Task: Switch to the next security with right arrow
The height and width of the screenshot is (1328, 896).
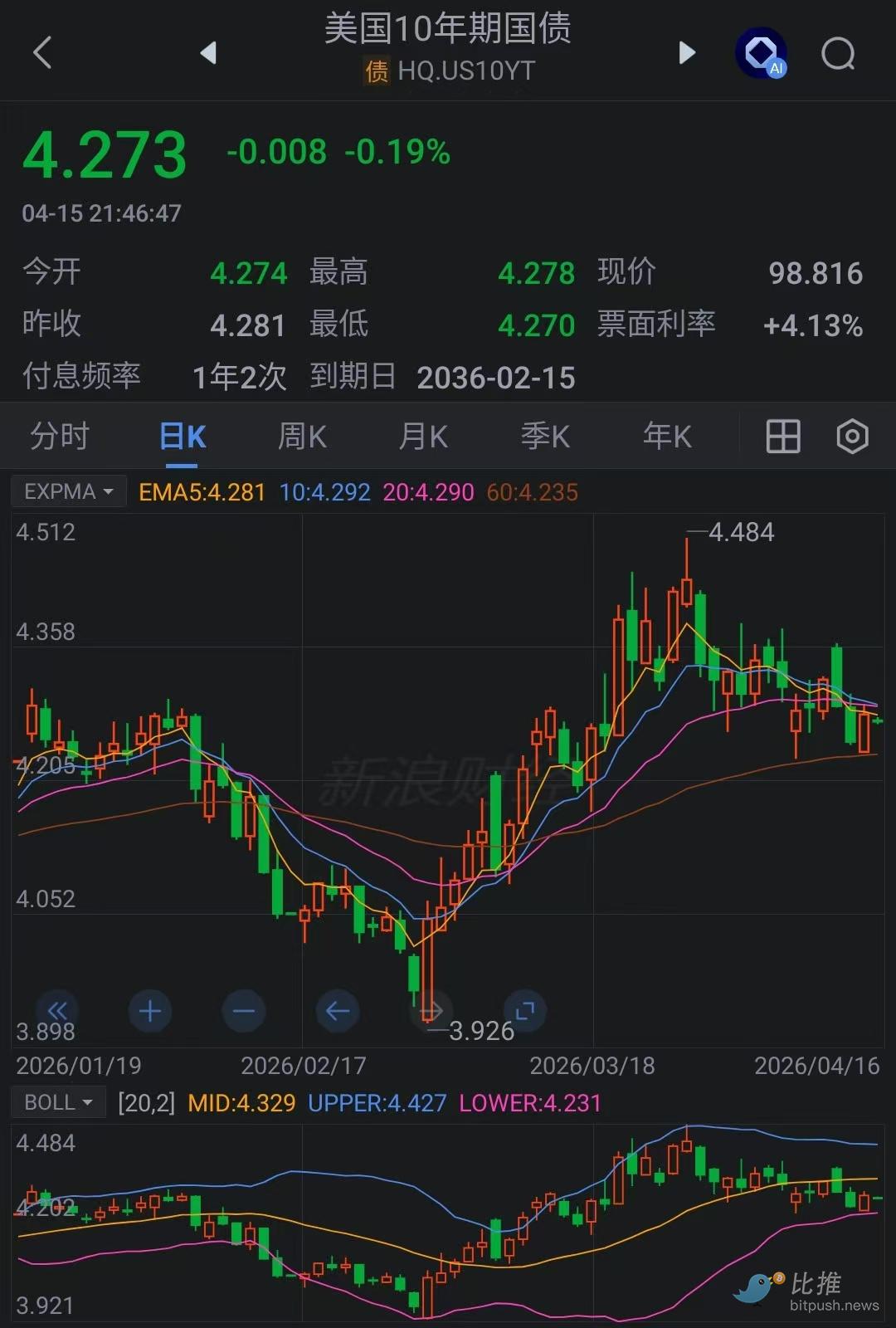Action: [x=686, y=52]
